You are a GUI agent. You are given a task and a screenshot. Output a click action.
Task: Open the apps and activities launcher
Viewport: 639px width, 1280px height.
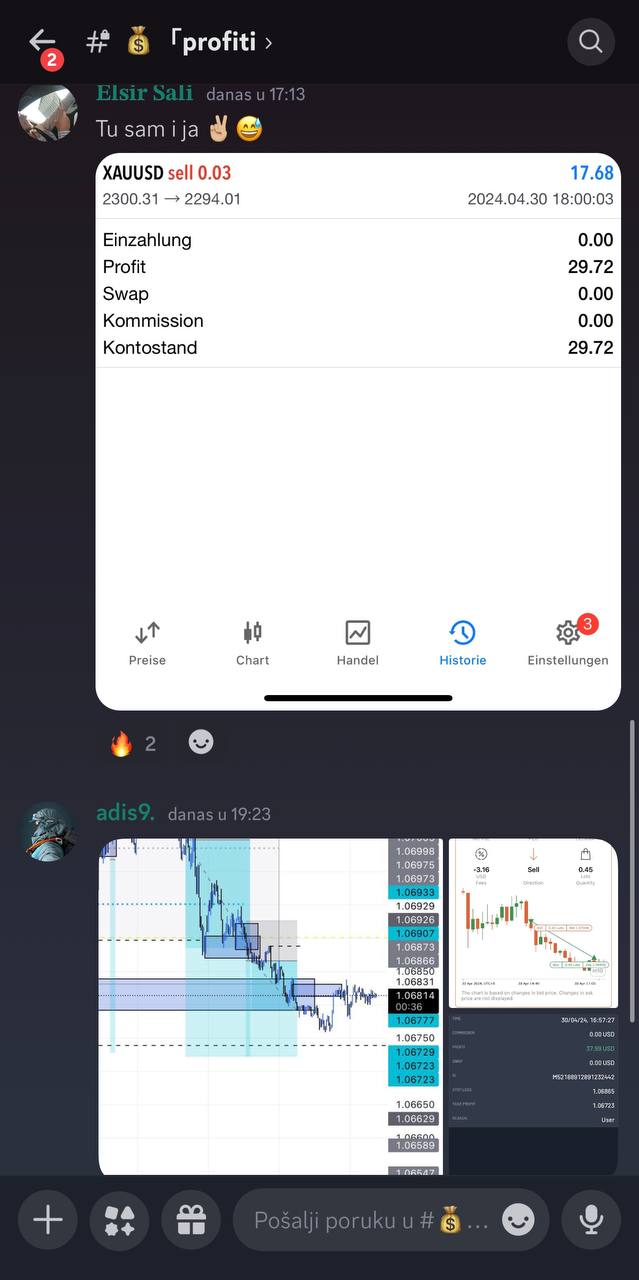coord(119,1220)
